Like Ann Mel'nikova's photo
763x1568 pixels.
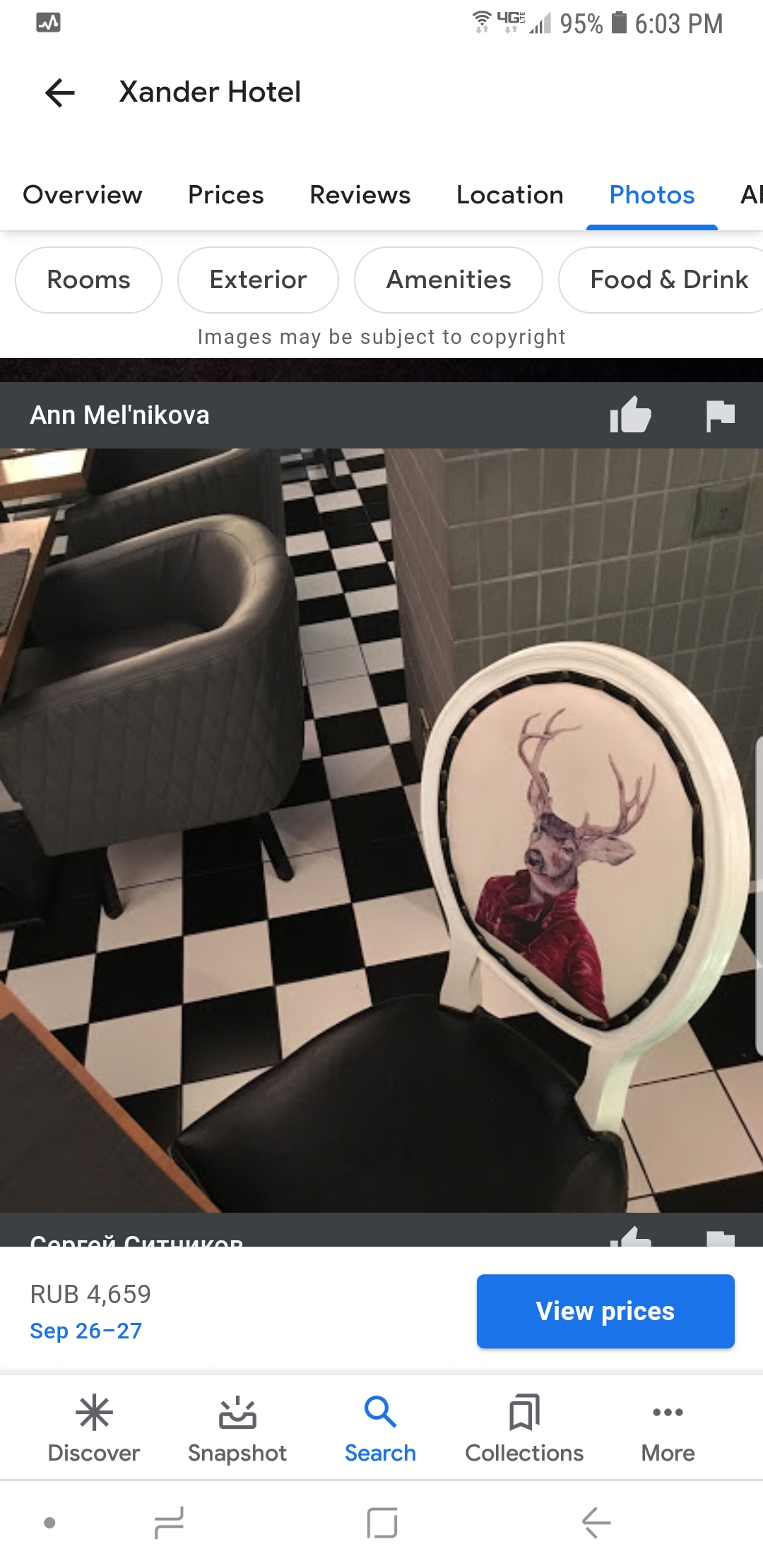pyautogui.click(x=630, y=415)
